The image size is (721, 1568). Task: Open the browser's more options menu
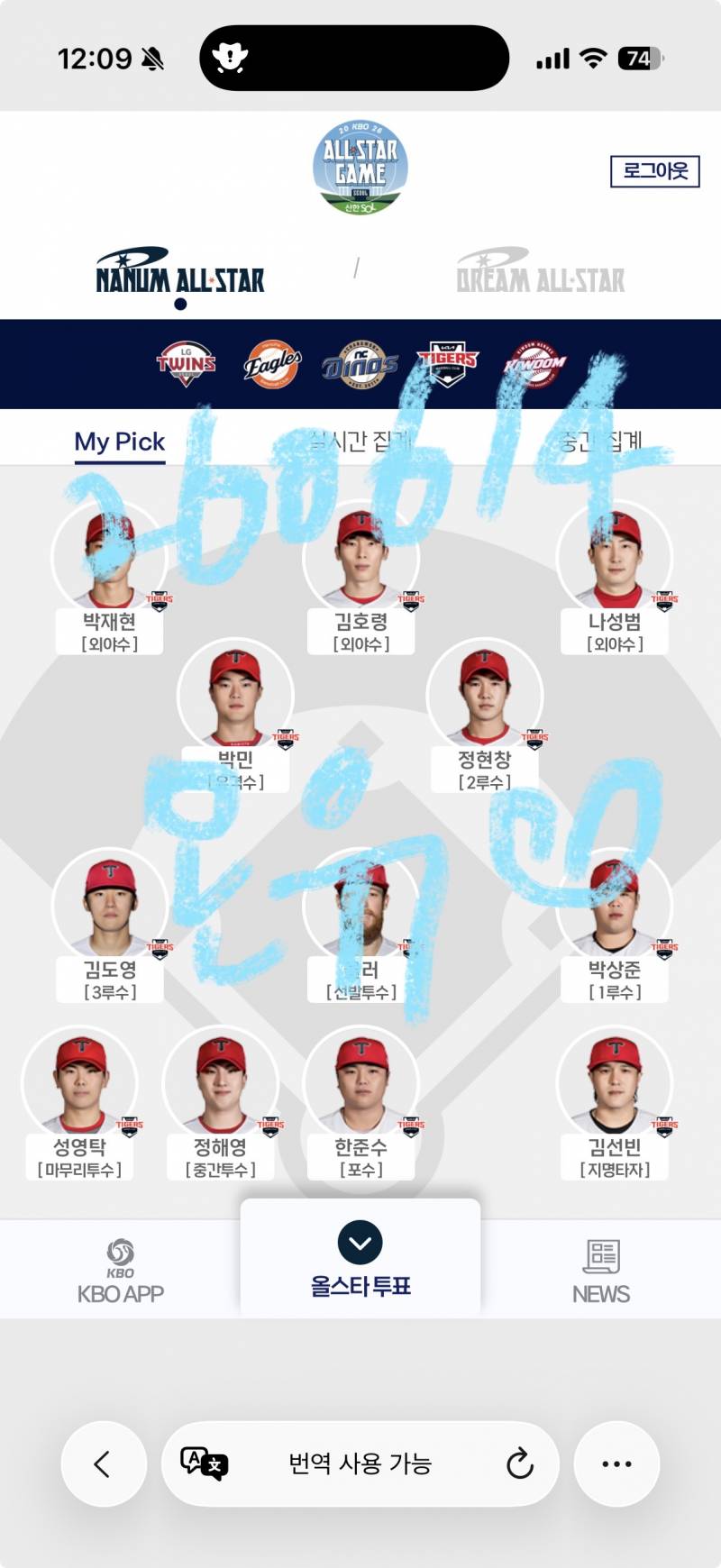pyautogui.click(x=616, y=1463)
